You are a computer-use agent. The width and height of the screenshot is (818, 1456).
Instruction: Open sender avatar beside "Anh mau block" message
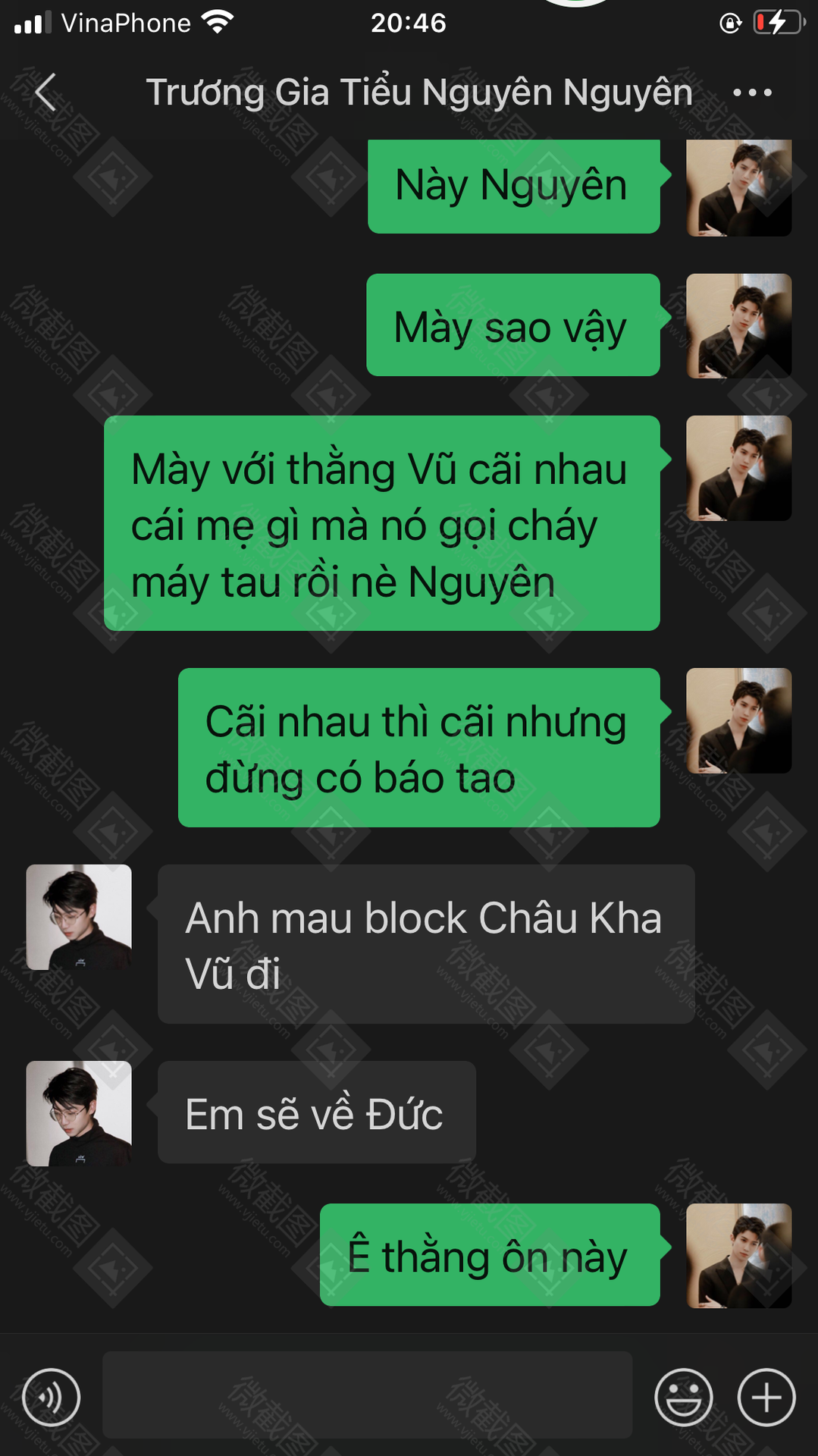click(x=79, y=917)
